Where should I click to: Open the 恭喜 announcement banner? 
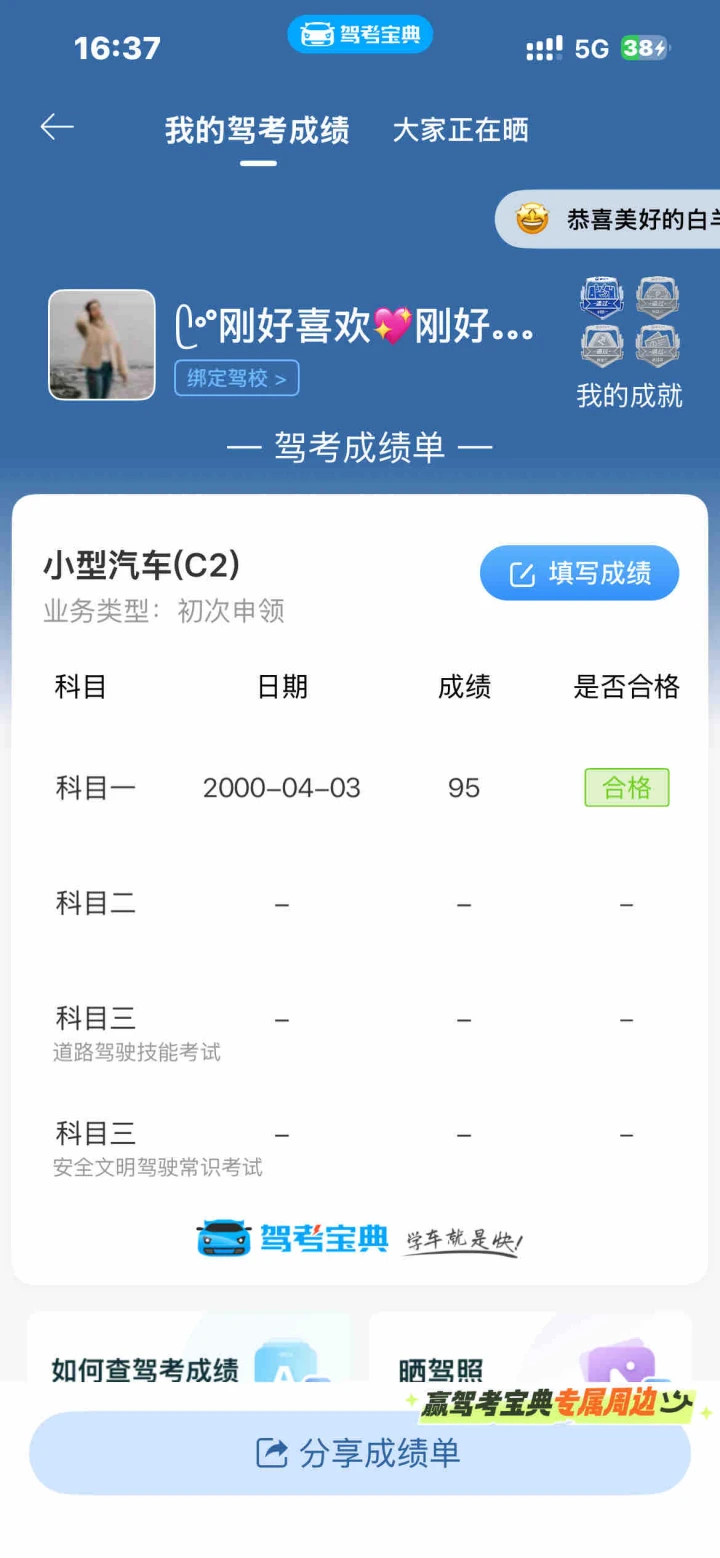[615, 219]
